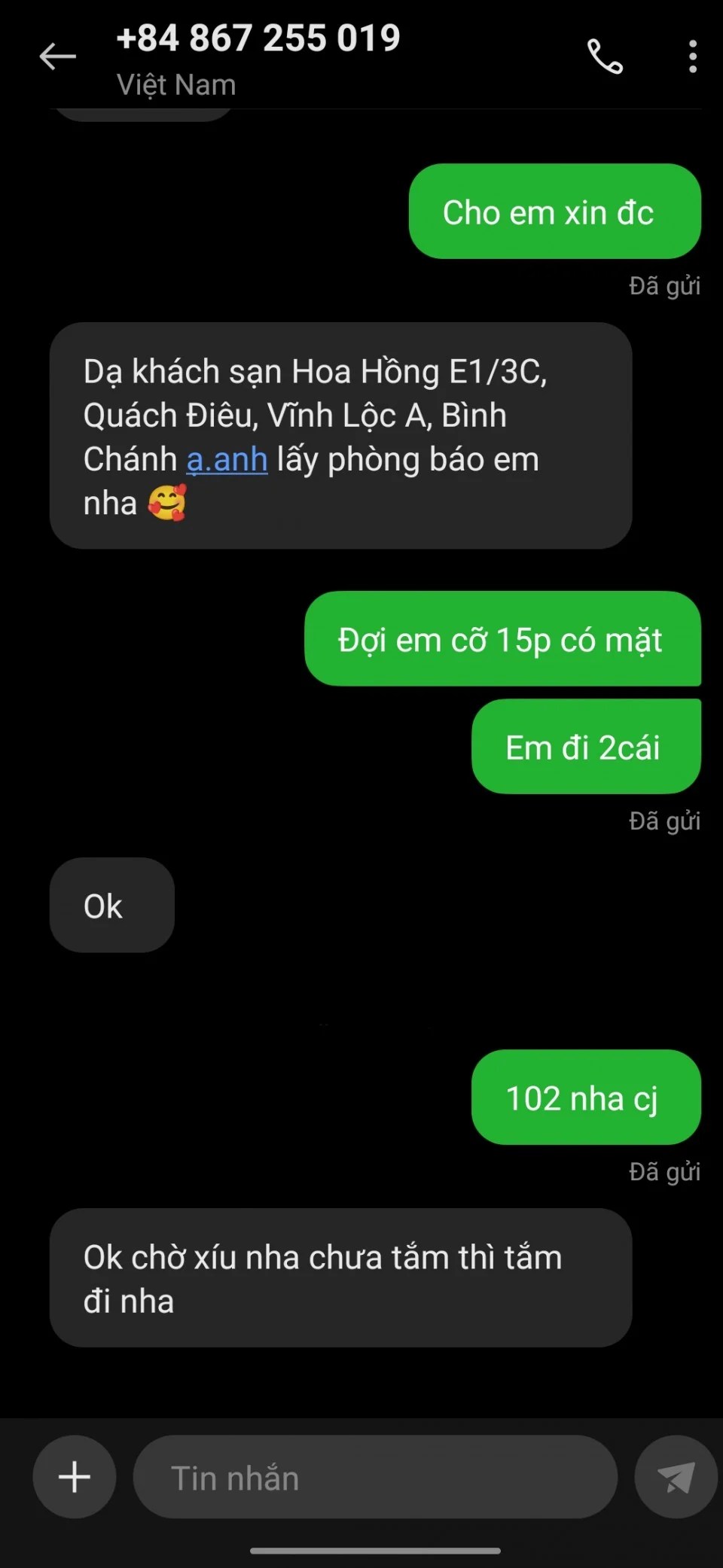Open the underlined a.anh link
The width and height of the screenshot is (723, 1568).
point(227,460)
